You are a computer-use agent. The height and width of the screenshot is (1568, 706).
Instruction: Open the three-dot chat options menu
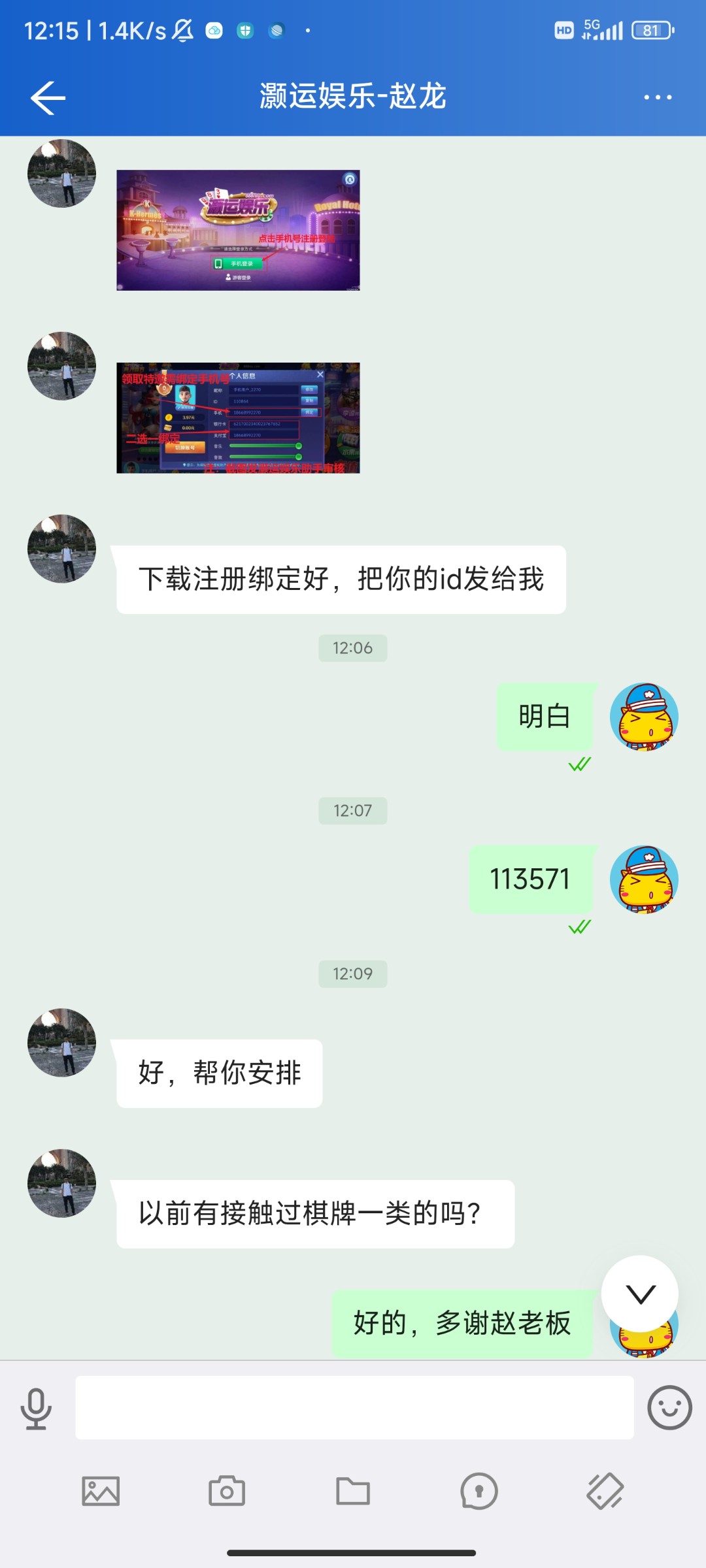(x=657, y=97)
